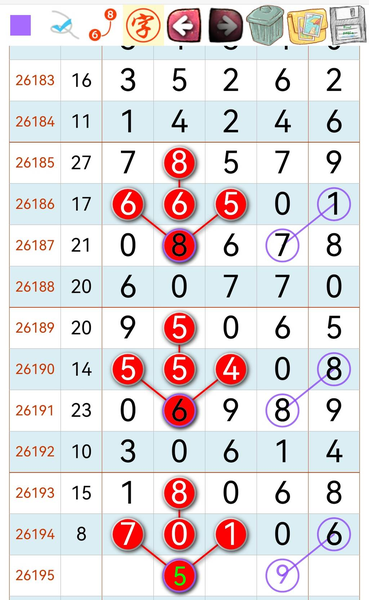Clear markings with the trash can
The image size is (369, 600).
266,24
